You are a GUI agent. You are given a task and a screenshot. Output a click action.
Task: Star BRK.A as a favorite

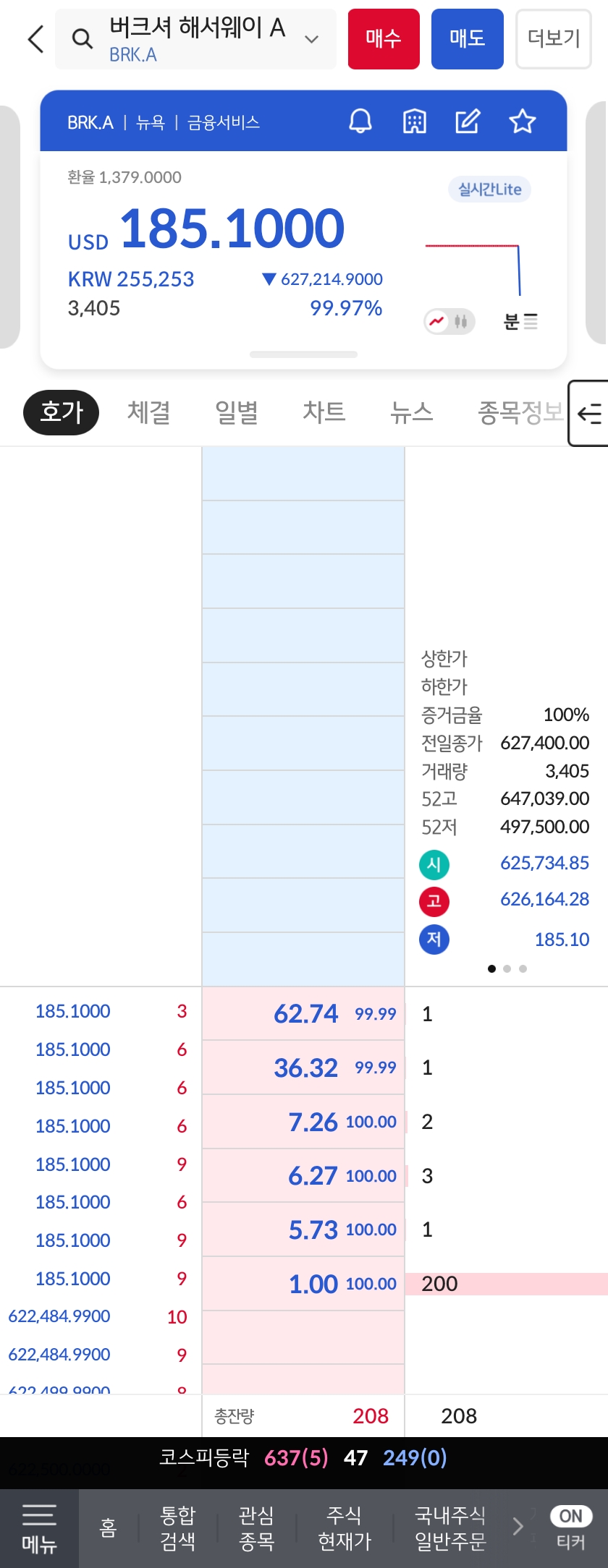pyautogui.click(x=523, y=122)
